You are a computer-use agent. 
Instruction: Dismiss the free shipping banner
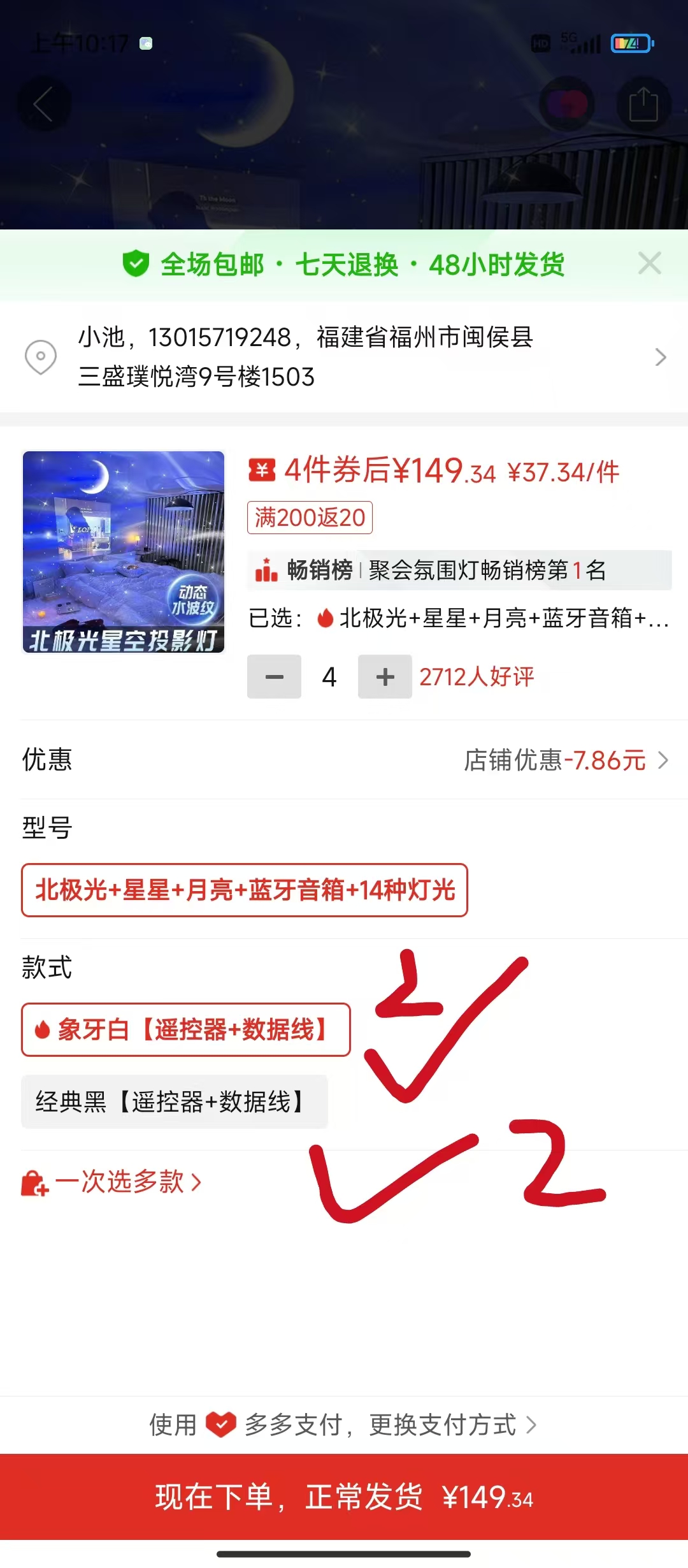(649, 263)
